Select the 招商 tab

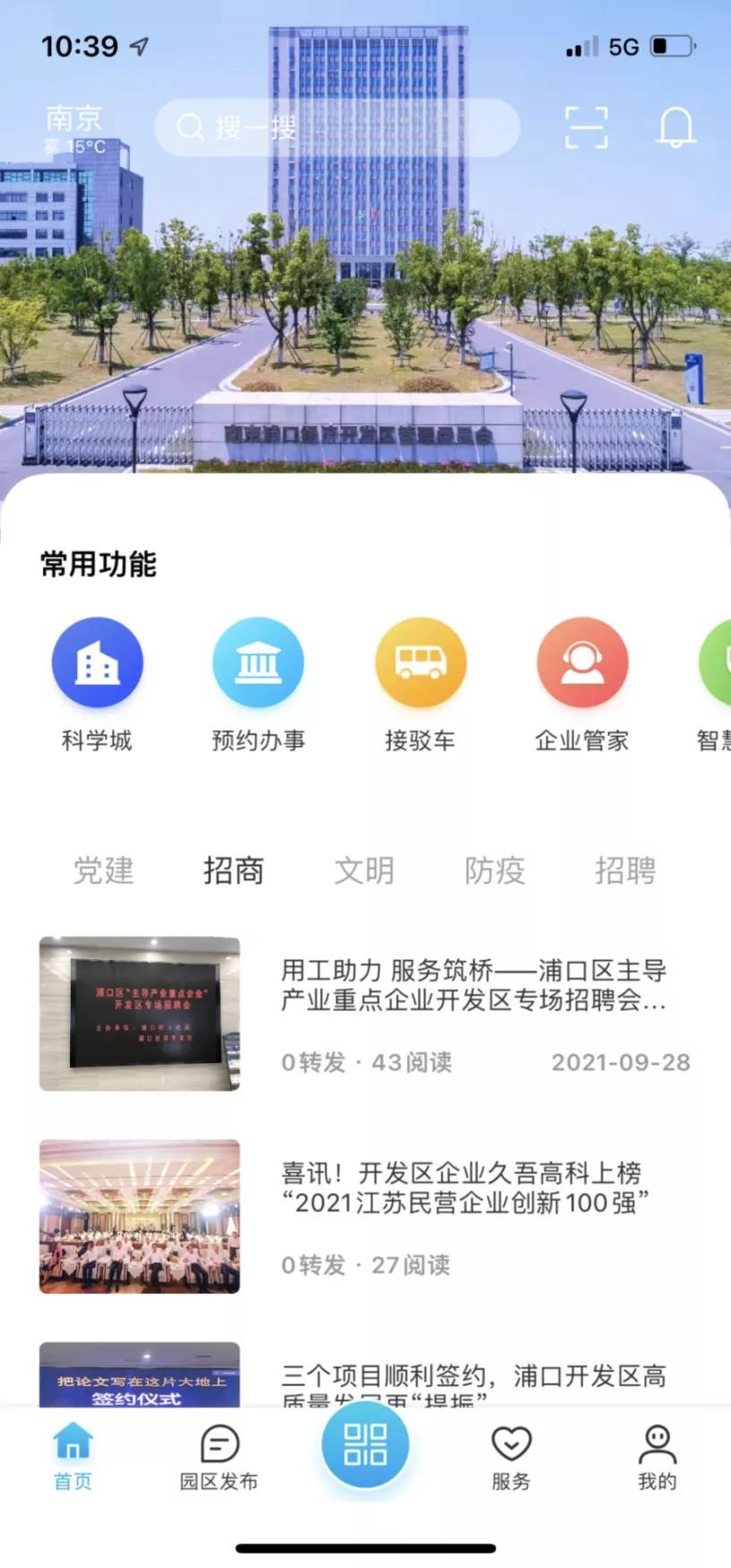(x=233, y=870)
